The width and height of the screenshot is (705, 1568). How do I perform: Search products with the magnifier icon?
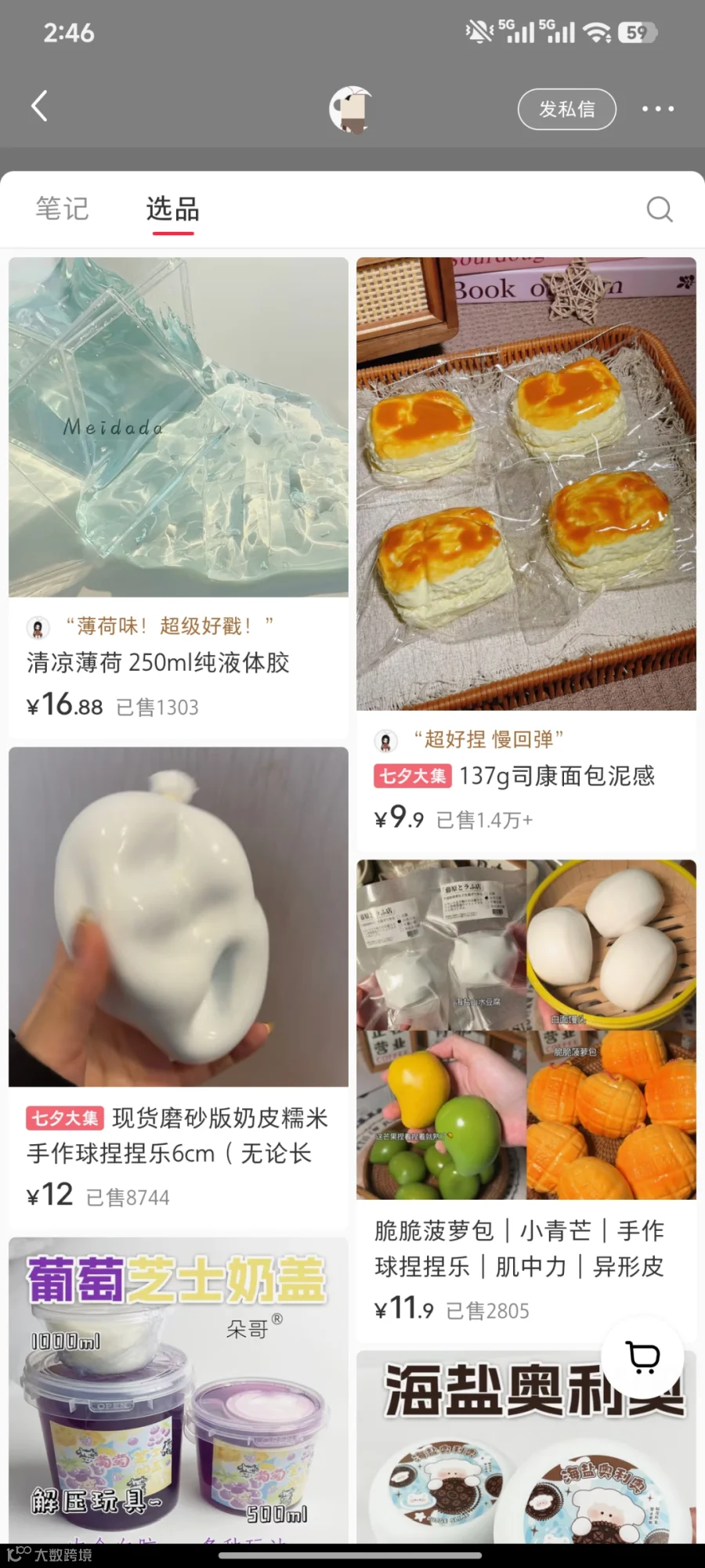click(660, 209)
